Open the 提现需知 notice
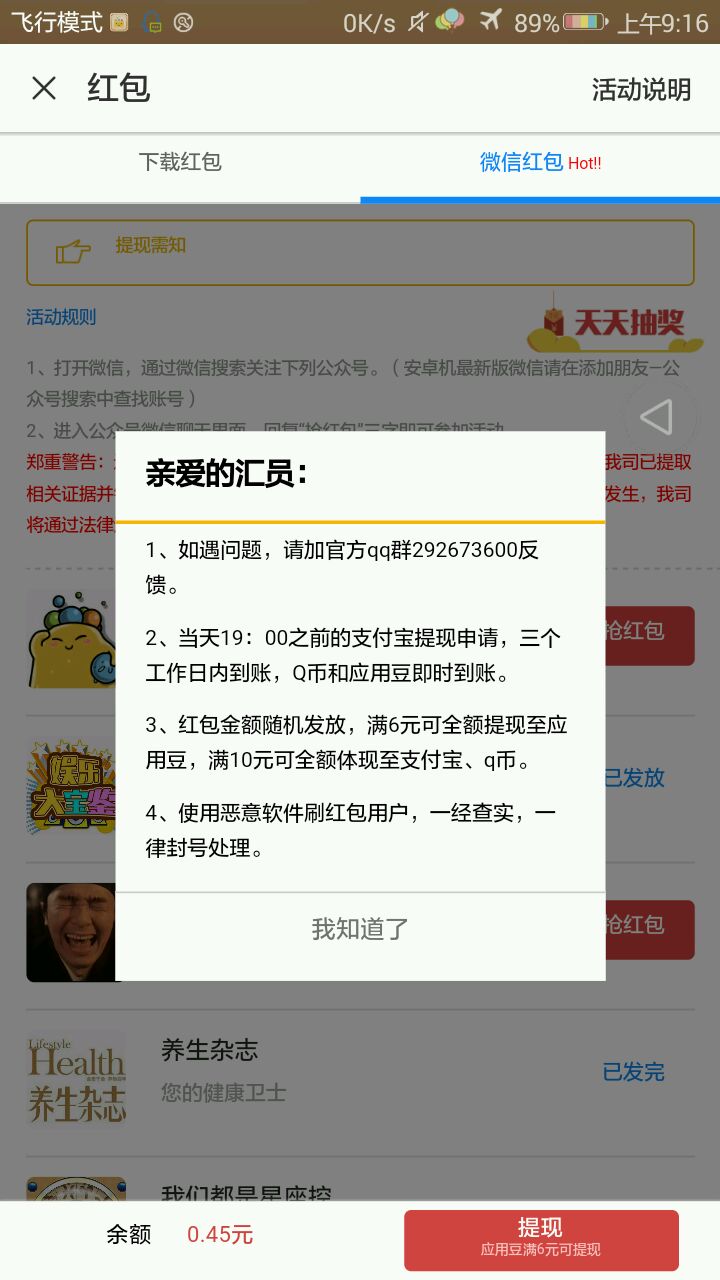The height and width of the screenshot is (1280, 720). pyautogui.click(x=360, y=252)
